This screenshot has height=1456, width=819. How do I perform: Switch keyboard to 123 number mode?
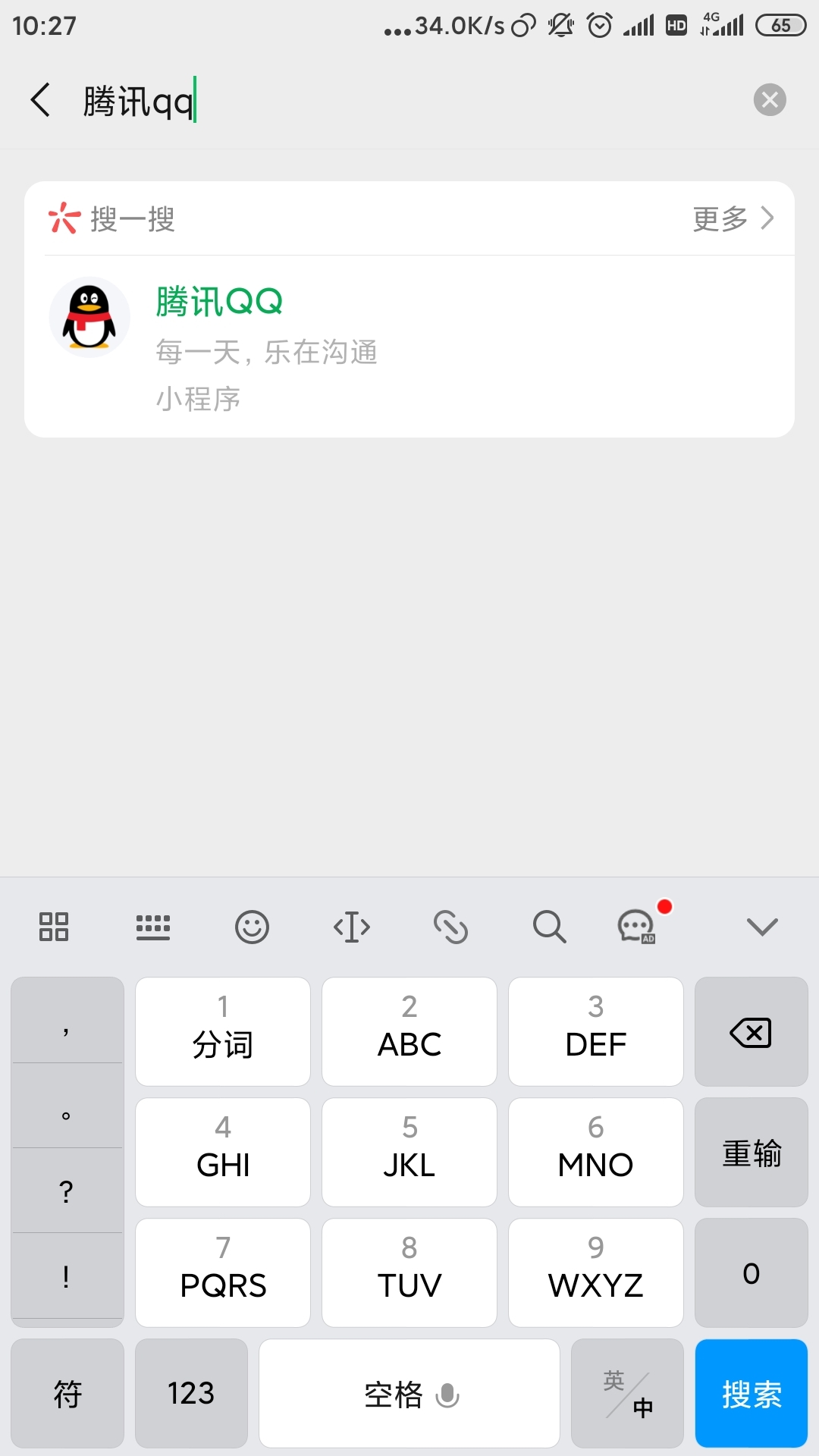(x=191, y=1394)
